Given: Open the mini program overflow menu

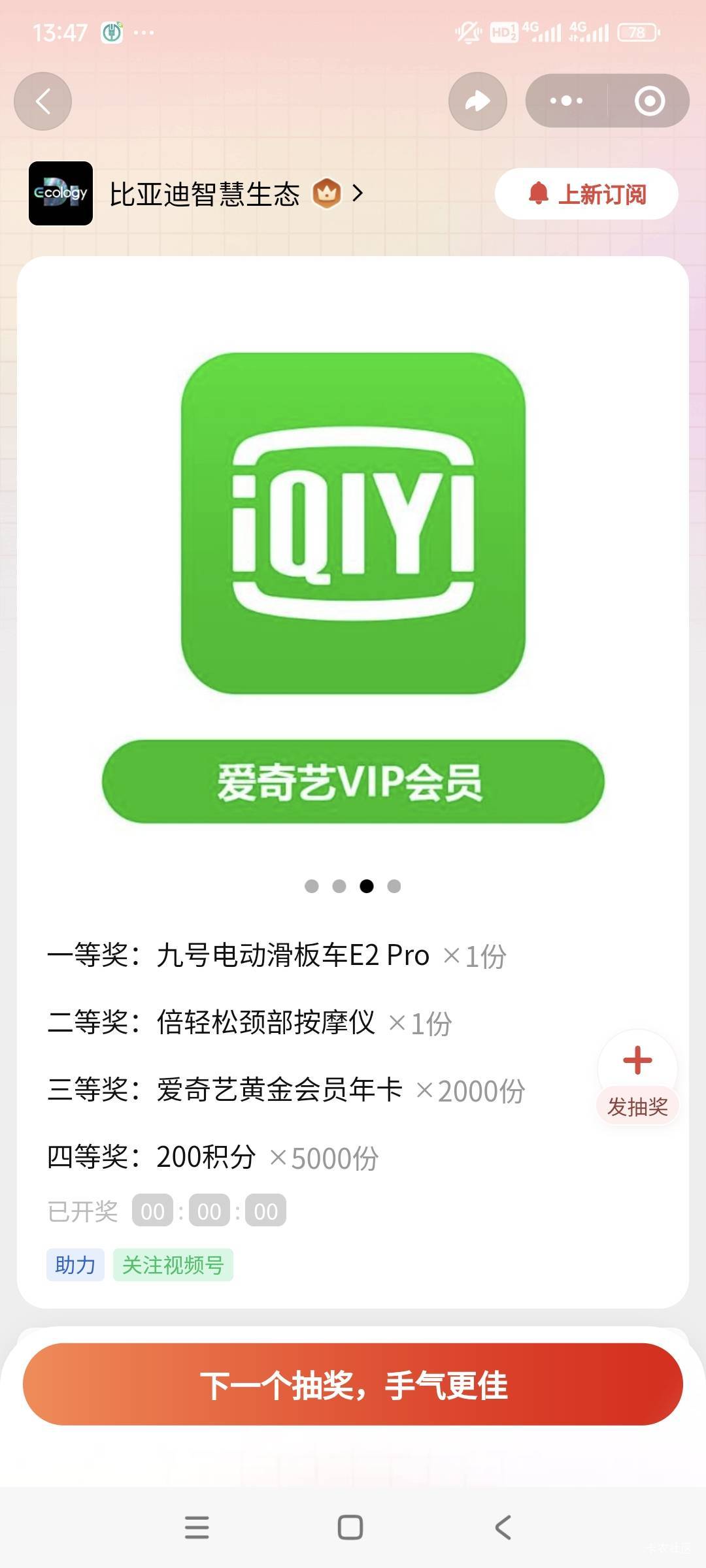Looking at the screenshot, I should (566, 101).
